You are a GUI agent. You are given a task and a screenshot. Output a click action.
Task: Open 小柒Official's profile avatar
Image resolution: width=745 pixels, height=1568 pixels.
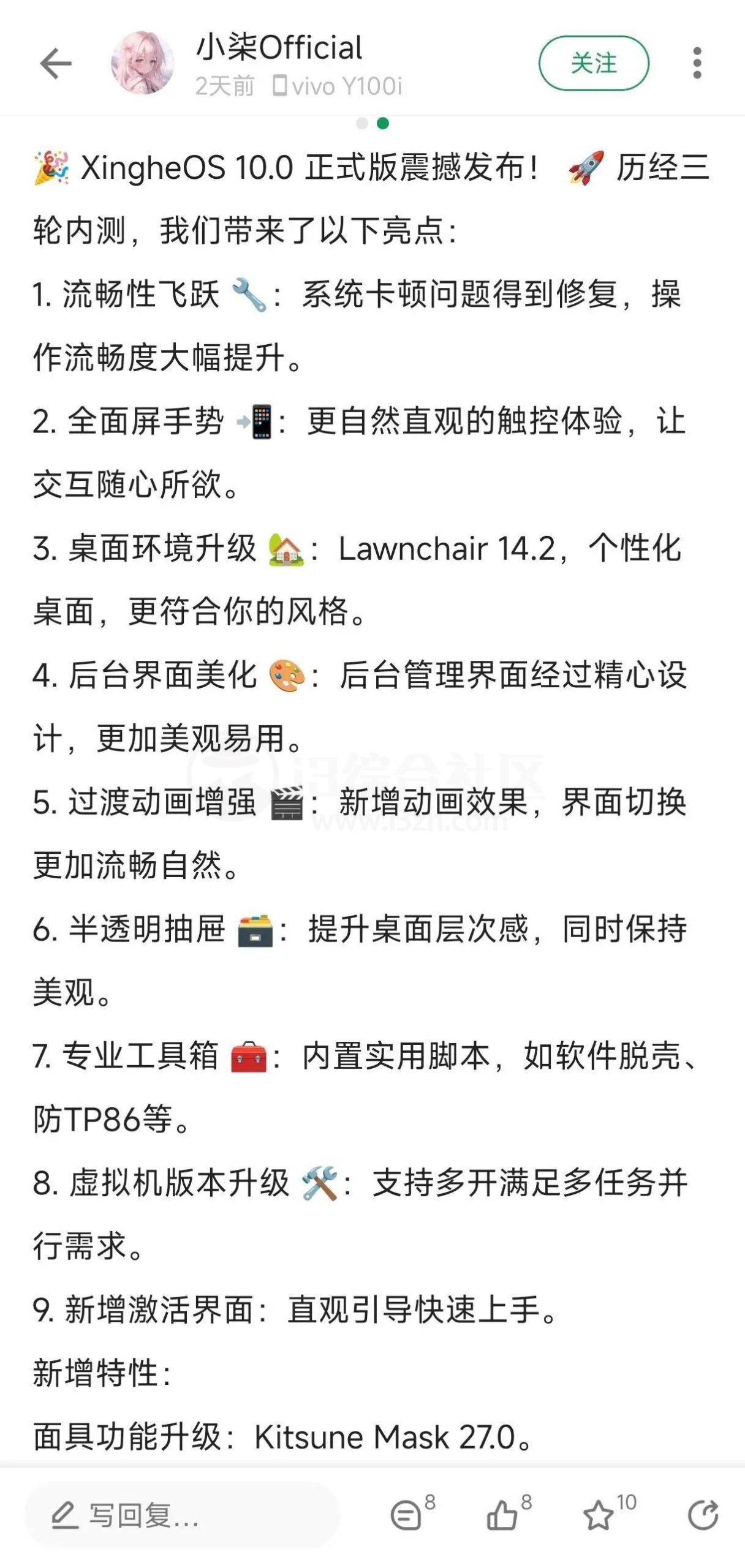click(x=142, y=64)
